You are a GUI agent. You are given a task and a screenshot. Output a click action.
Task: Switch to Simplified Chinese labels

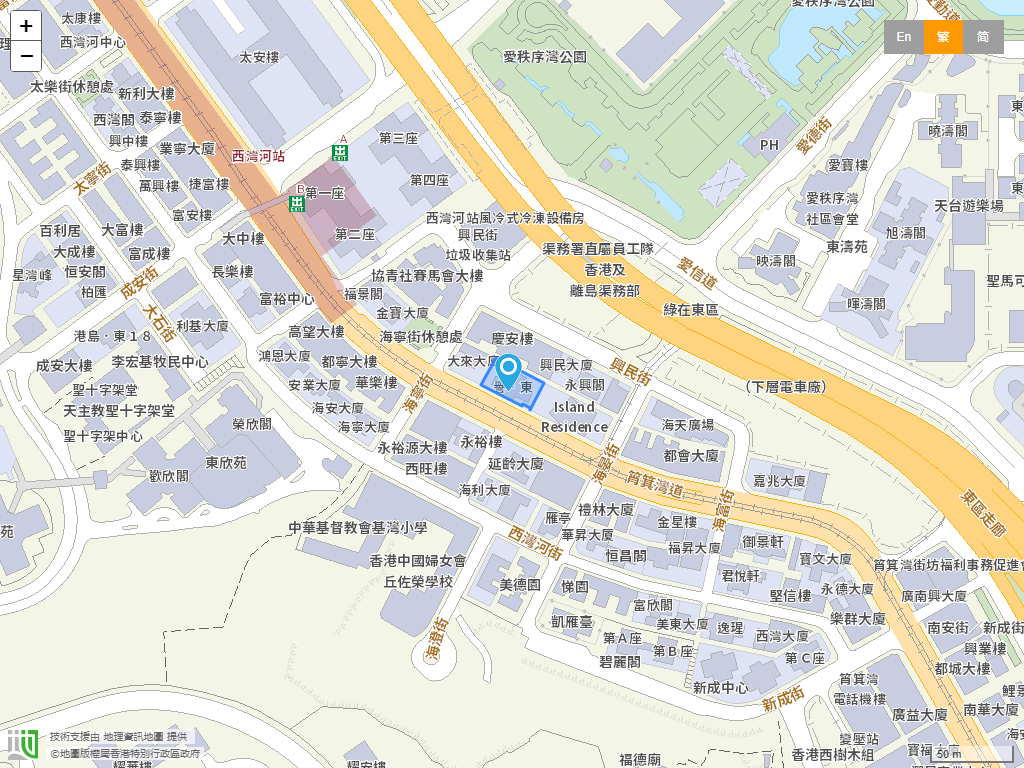click(983, 37)
